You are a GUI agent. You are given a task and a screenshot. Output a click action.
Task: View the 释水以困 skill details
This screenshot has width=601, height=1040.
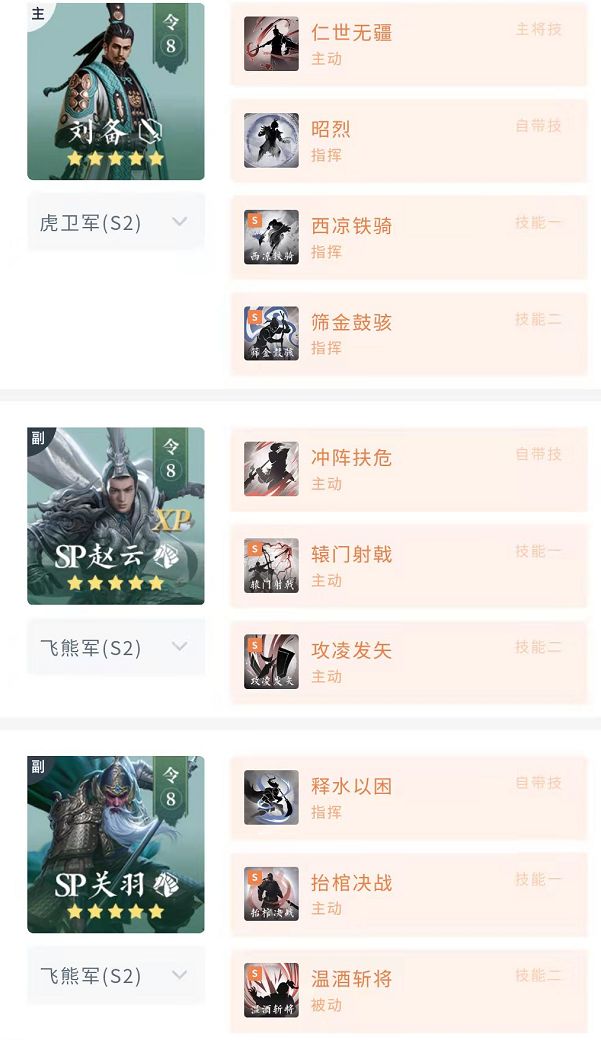pos(408,798)
